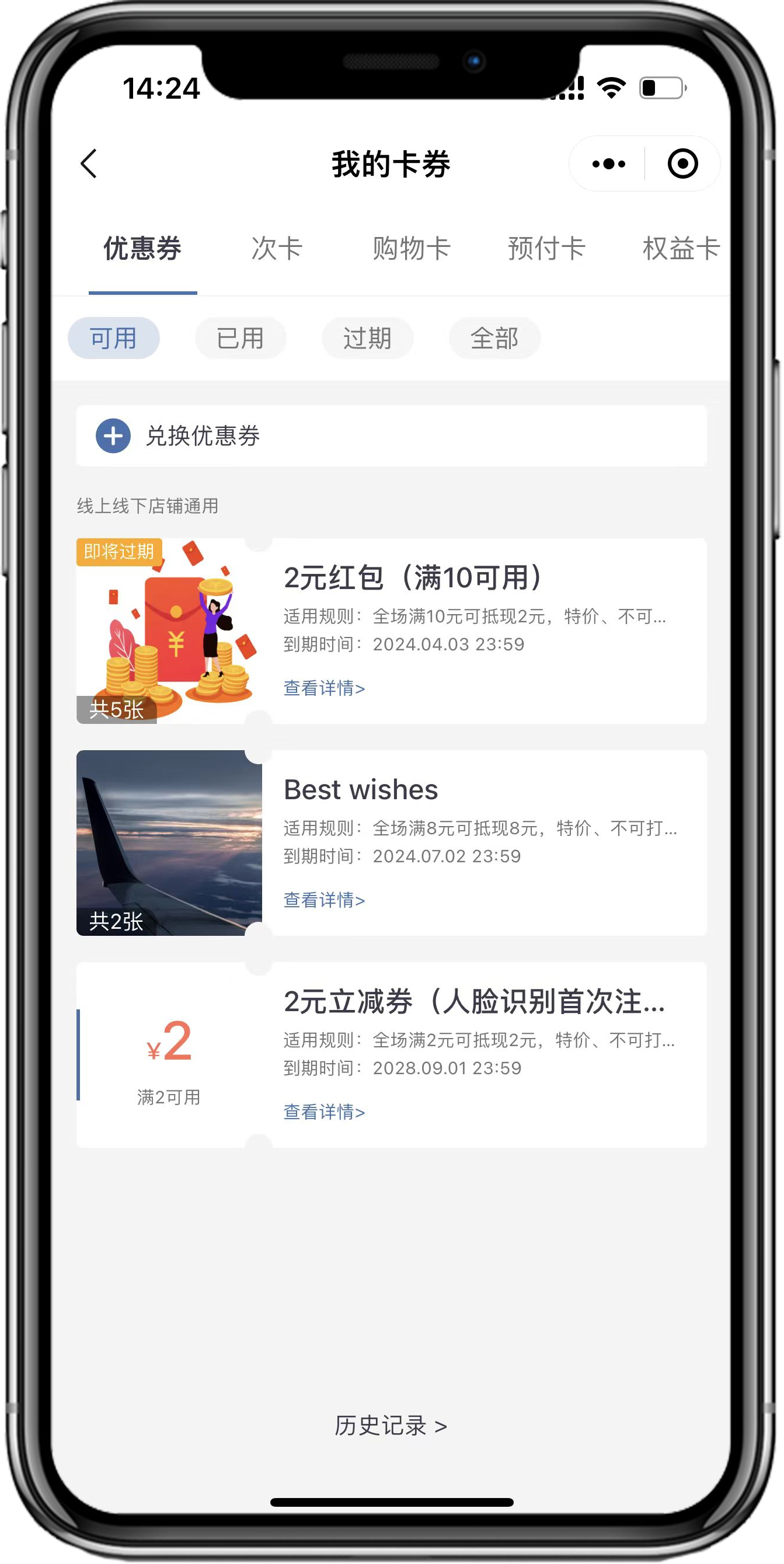Switch to the 权益卡 tab

[x=681, y=249]
